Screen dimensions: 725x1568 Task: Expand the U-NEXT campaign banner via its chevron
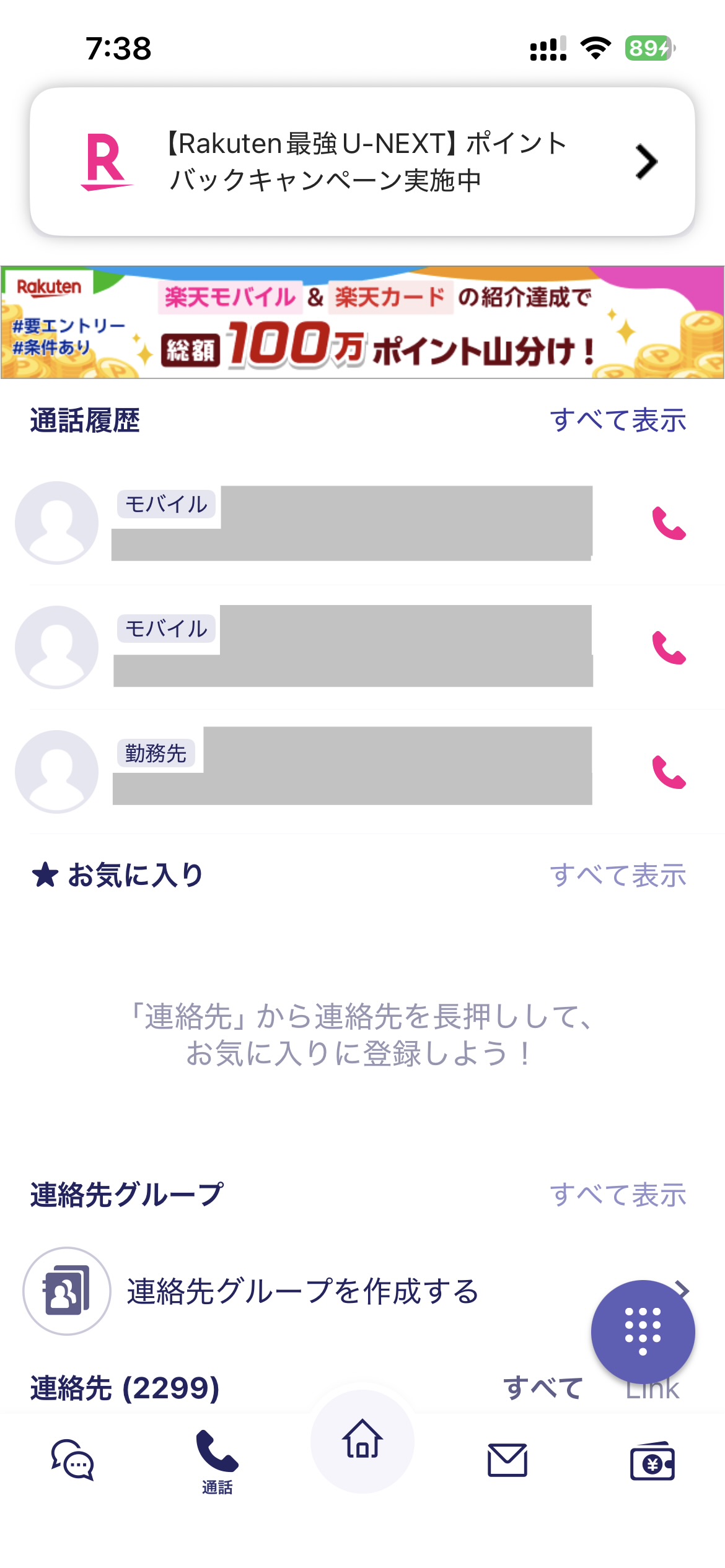(647, 161)
